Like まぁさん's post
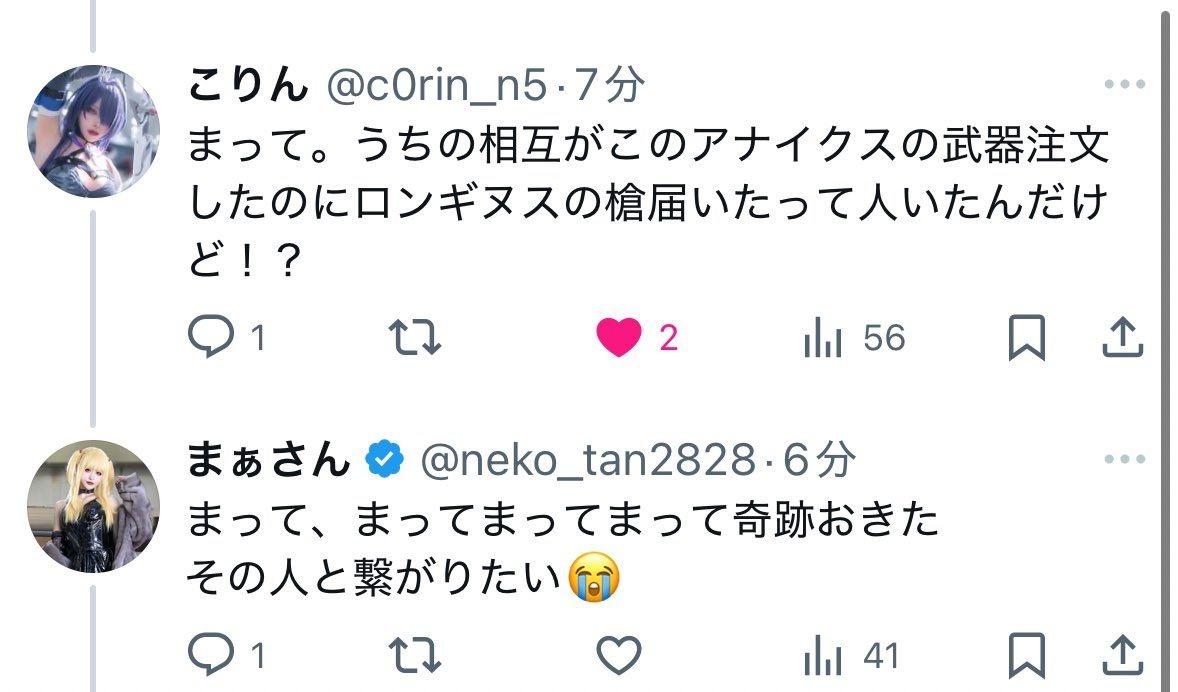The width and height of the screenshot is (1178, 692). pyautogui.click(x=619, y=656)
